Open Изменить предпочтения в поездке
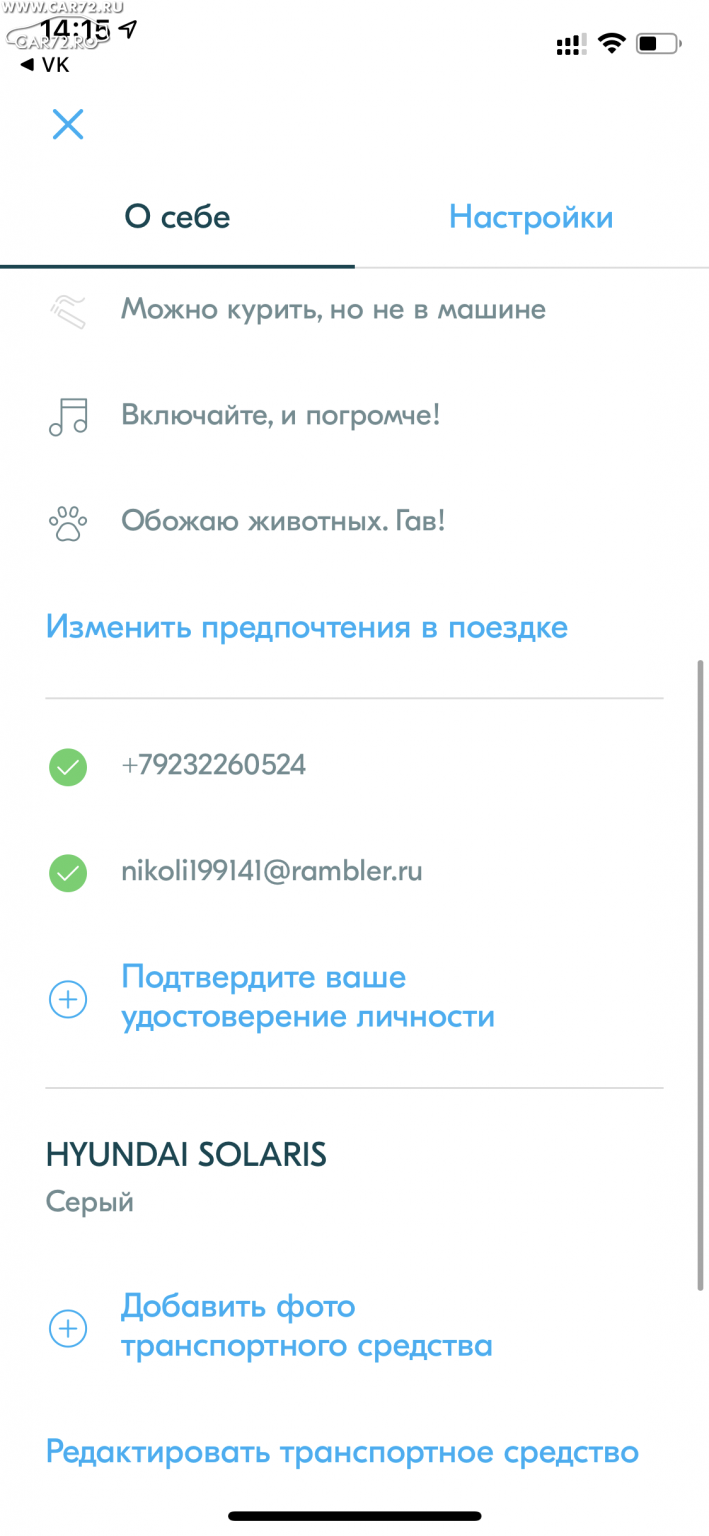 point(307,628)
